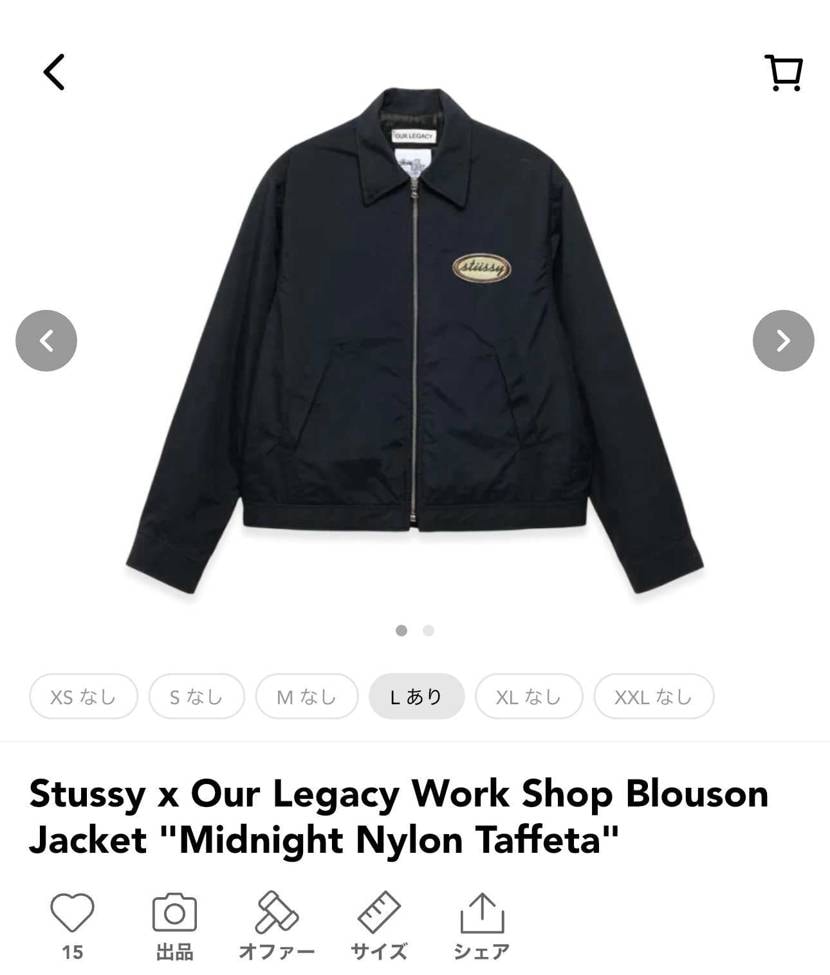Select the M size chip
This screenshot has height=975, width=830.
pyautogui.click(x=306, y=697)
